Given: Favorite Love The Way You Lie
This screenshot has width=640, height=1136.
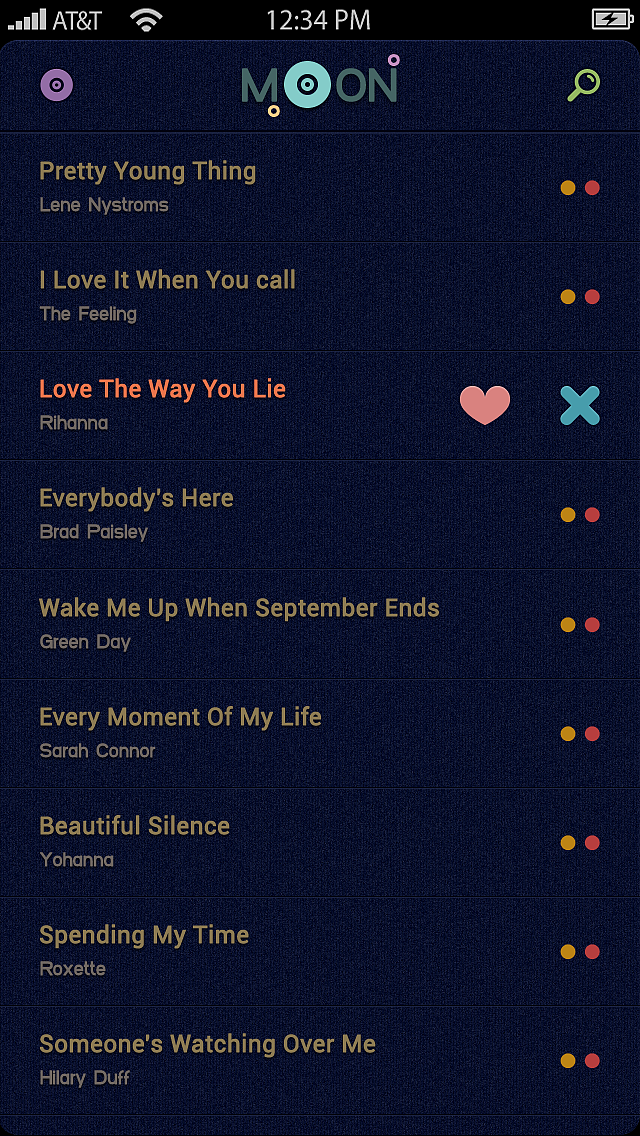Looking at the screenshot, I should [485, 405].
